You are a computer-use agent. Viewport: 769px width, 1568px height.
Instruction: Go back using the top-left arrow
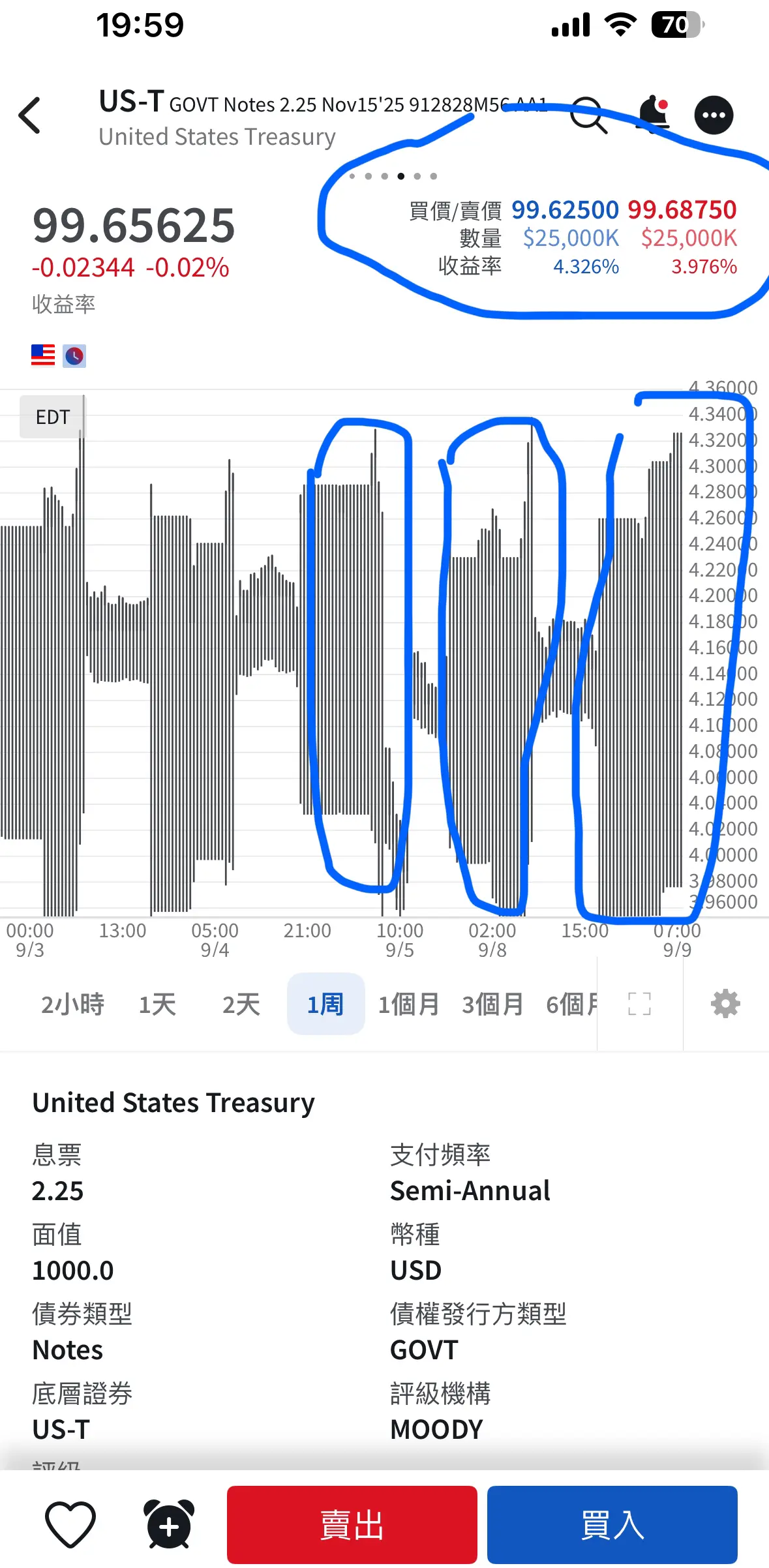(x=30, y=115)
